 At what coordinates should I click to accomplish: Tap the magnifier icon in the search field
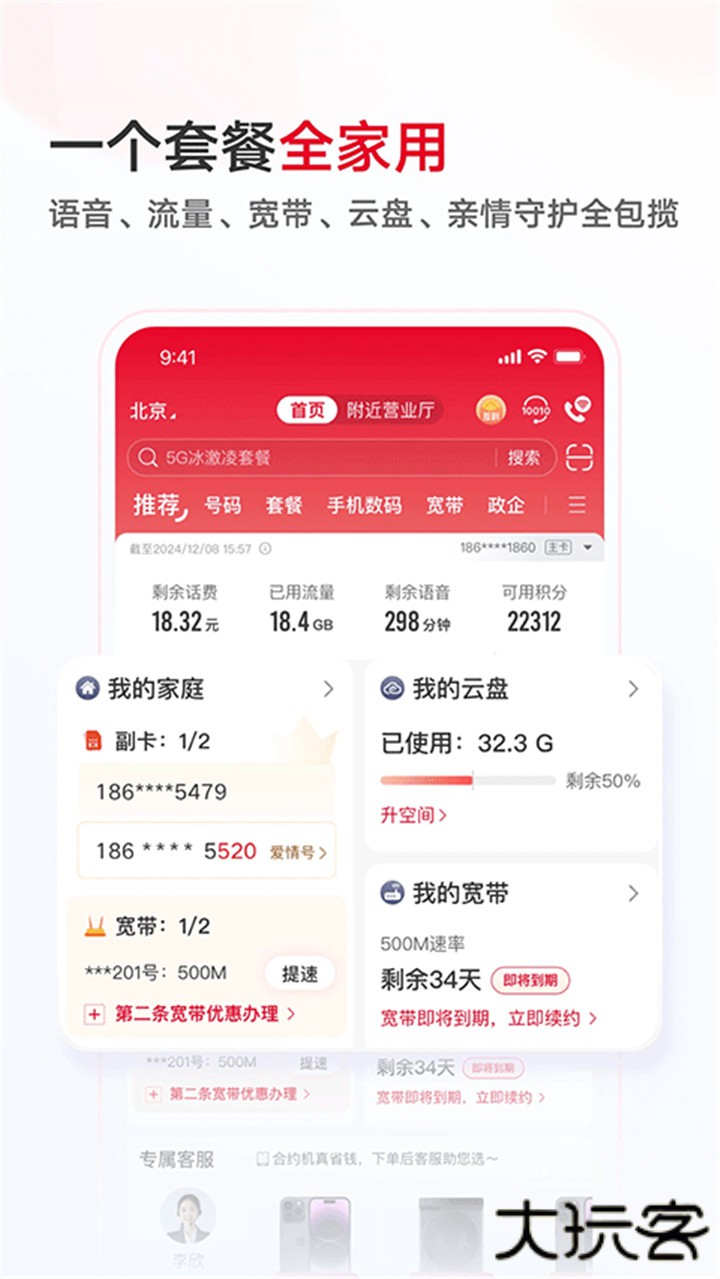tap(145, 456)
